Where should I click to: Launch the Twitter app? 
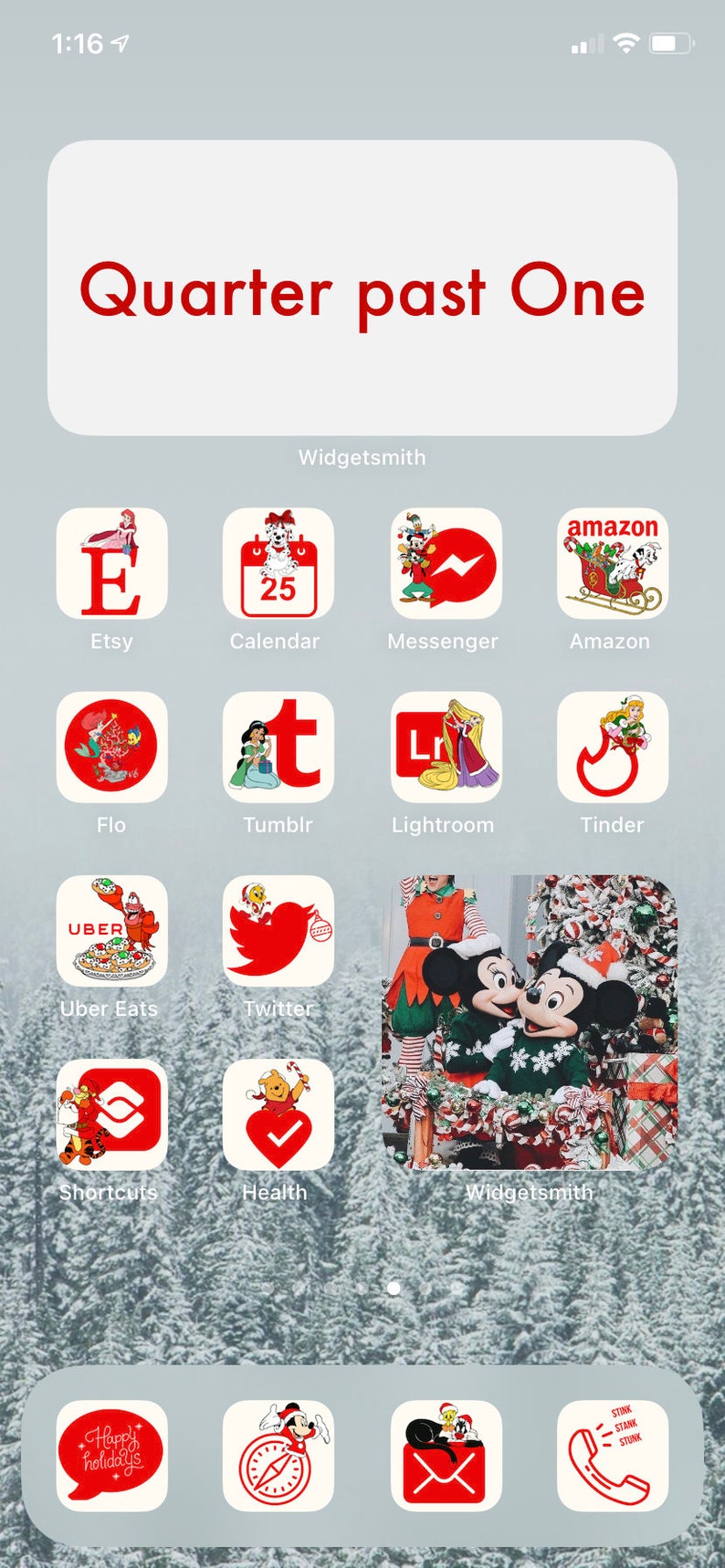(x=278, y=931)
